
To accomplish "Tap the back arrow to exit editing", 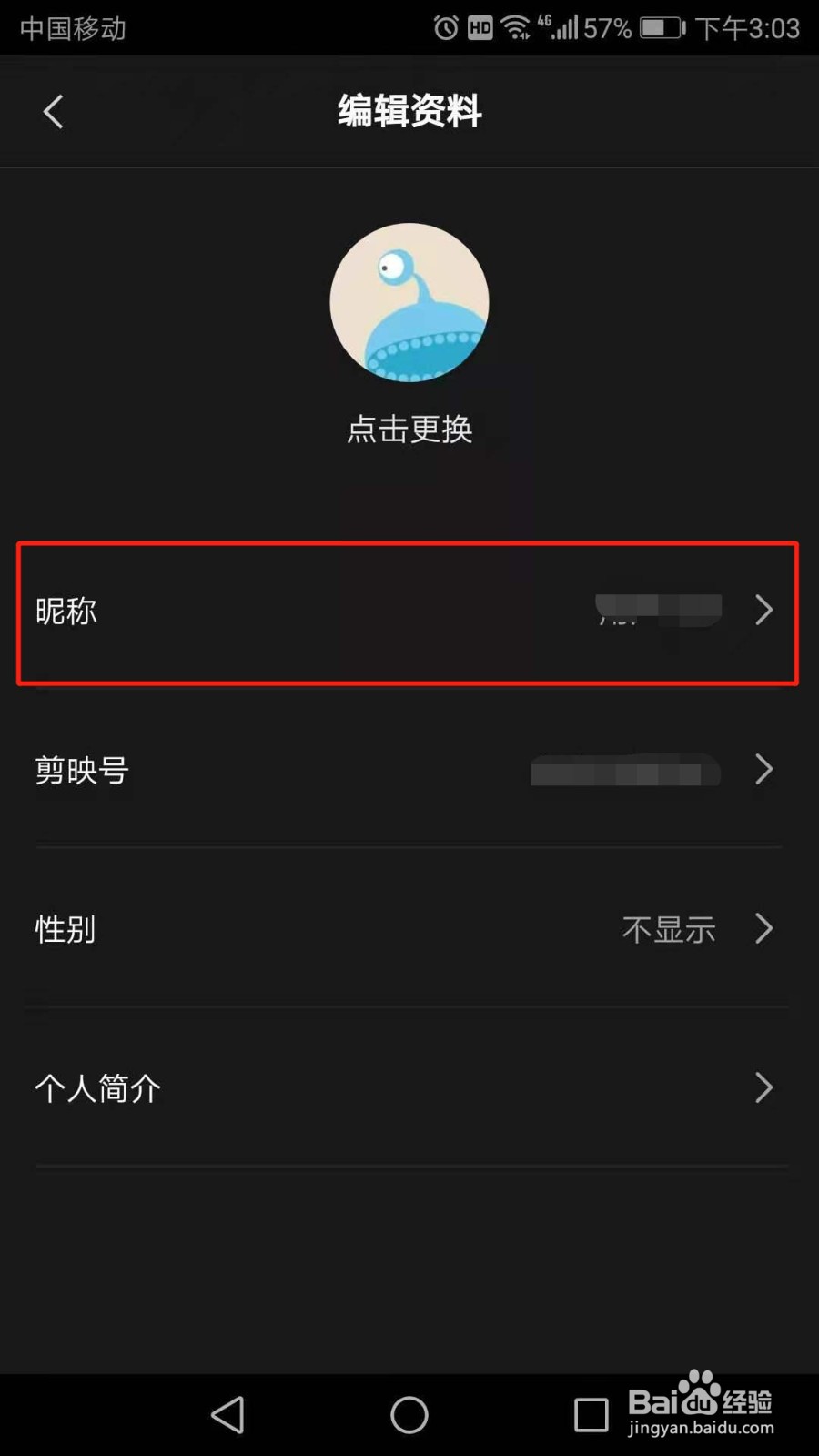I will pyautogui.click(x=52, y=110).
